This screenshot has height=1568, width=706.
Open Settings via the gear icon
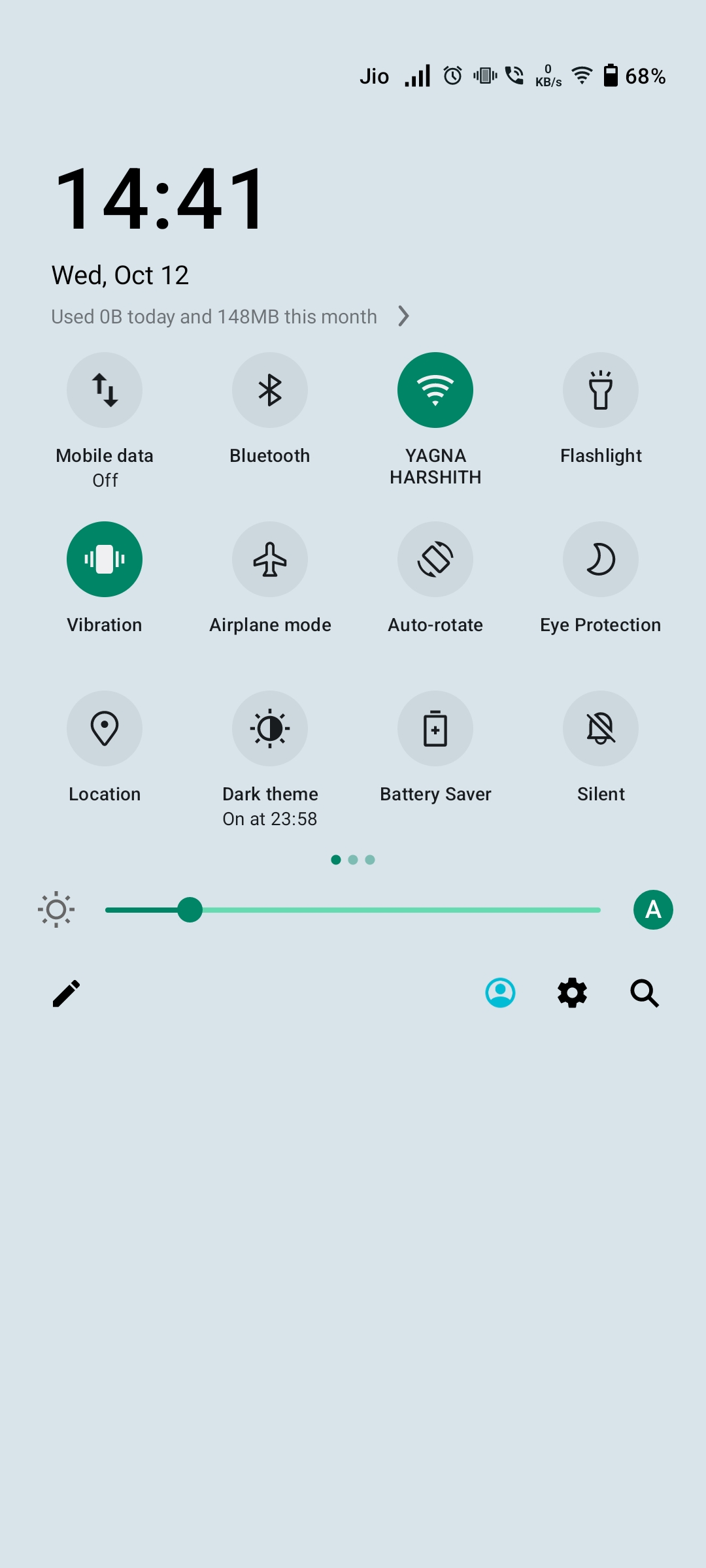pos(572,993)
